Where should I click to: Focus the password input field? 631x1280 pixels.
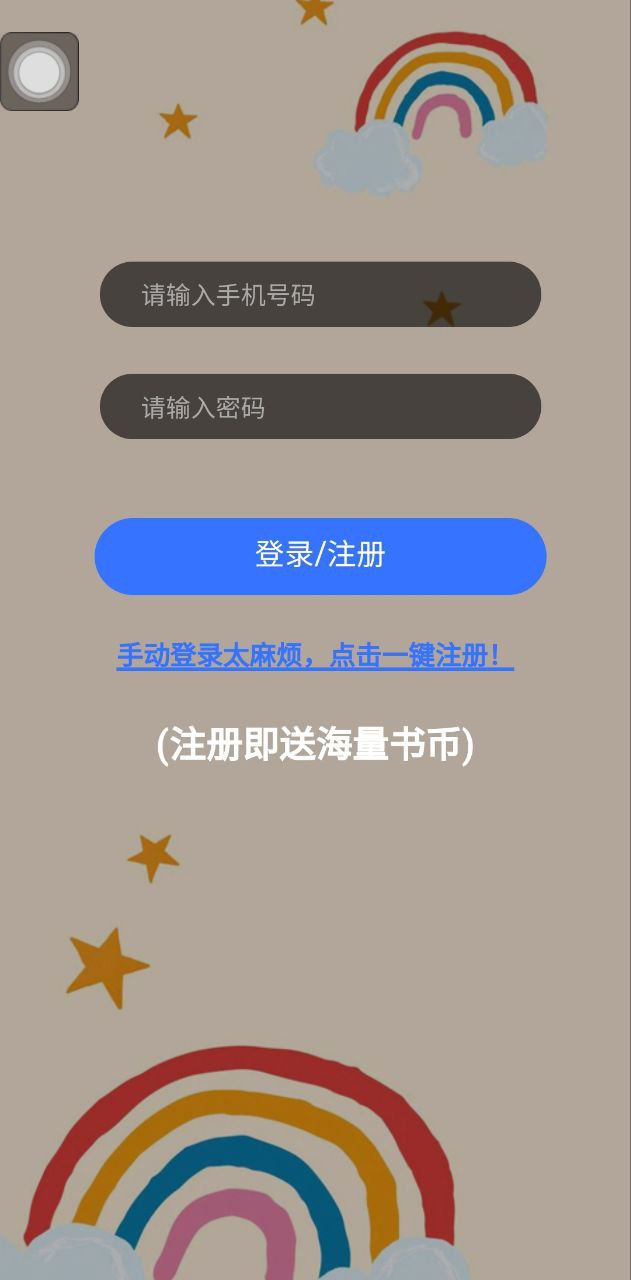[x=320, y=407]
